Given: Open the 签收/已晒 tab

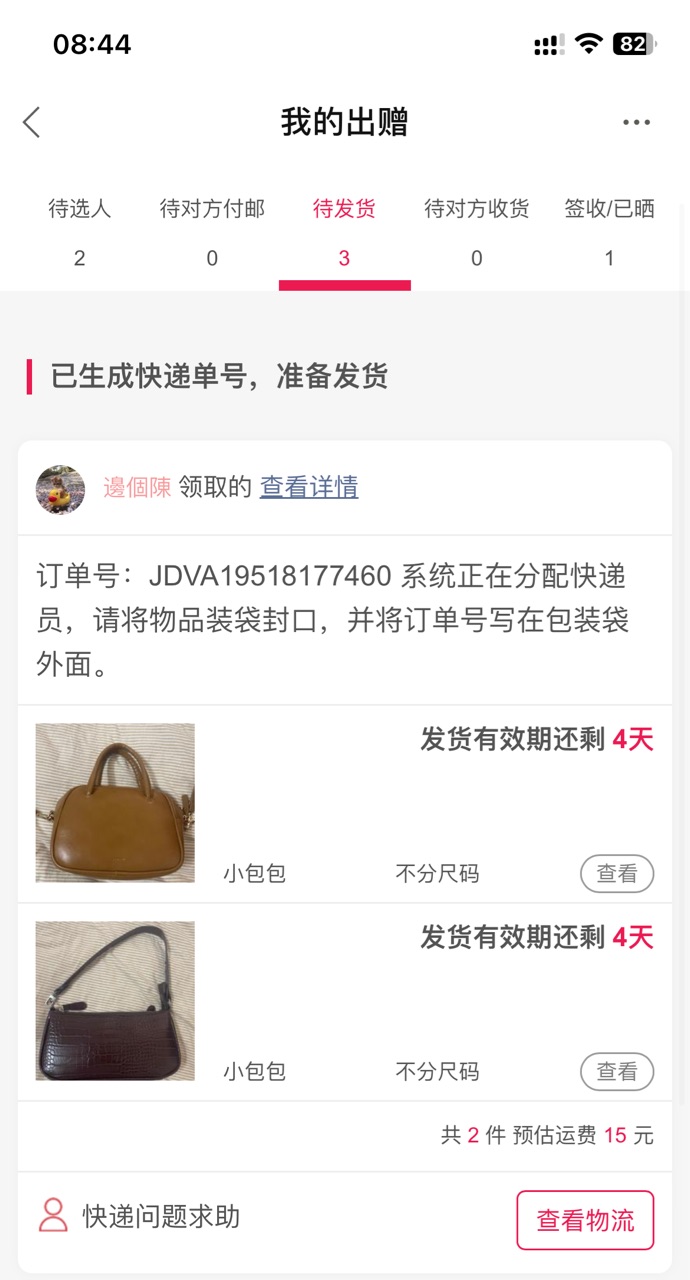Looking at the screenshot, I should click(x=609, y=232).
